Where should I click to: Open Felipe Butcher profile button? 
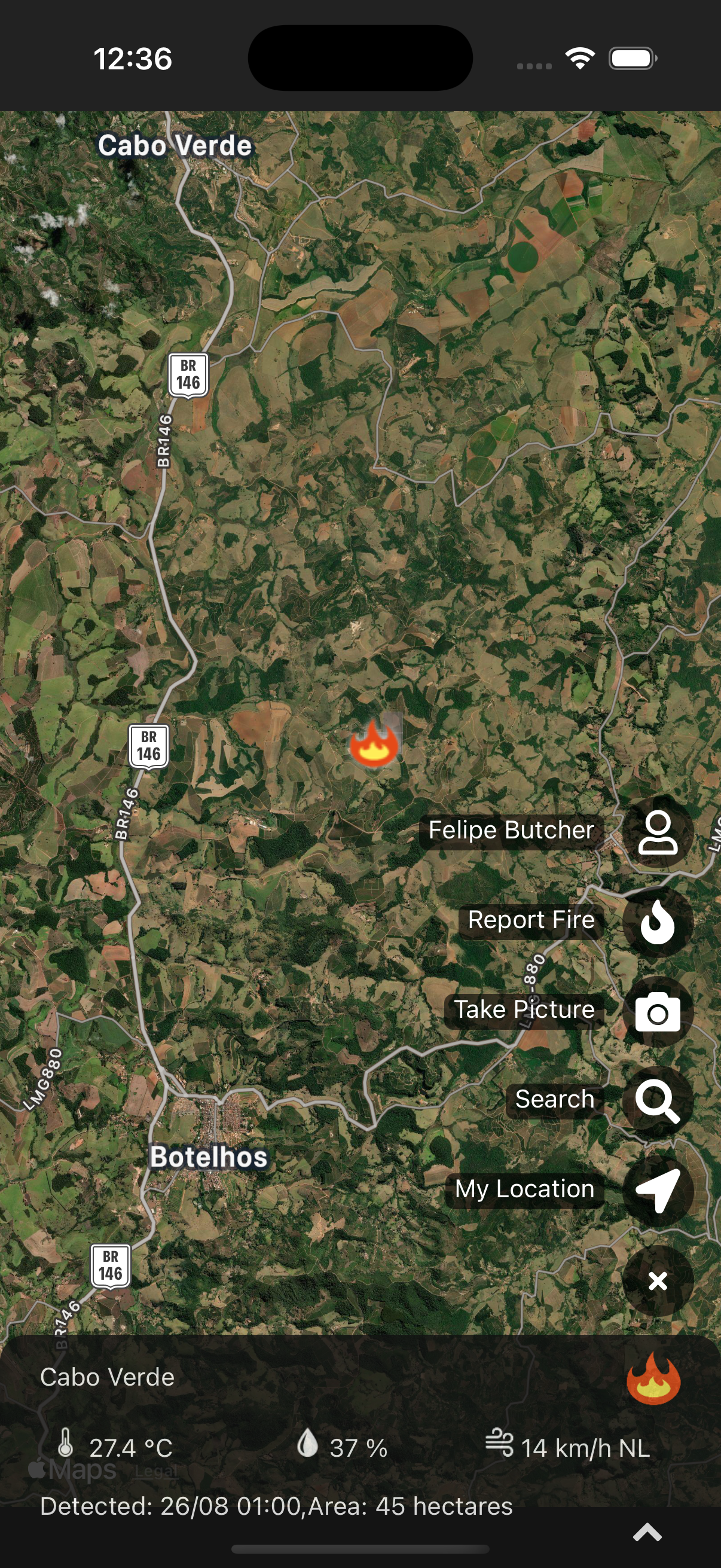pyautogui.click(x=657, y=831)
